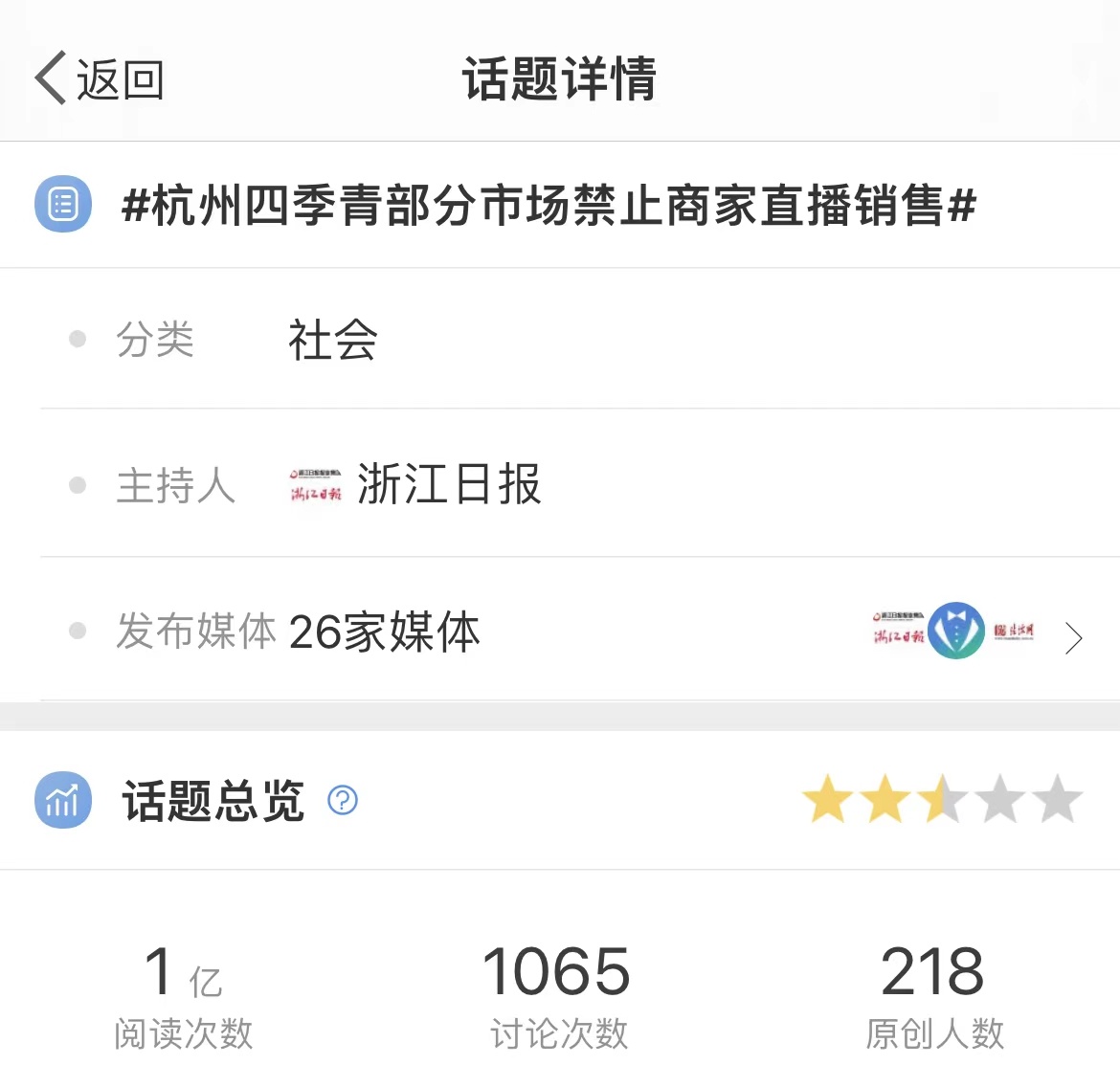Image resolution: width=1120 pixels, height=1087 pixels.
Task: Open host 浙江日报's profile
Action: tap(447, 484)
